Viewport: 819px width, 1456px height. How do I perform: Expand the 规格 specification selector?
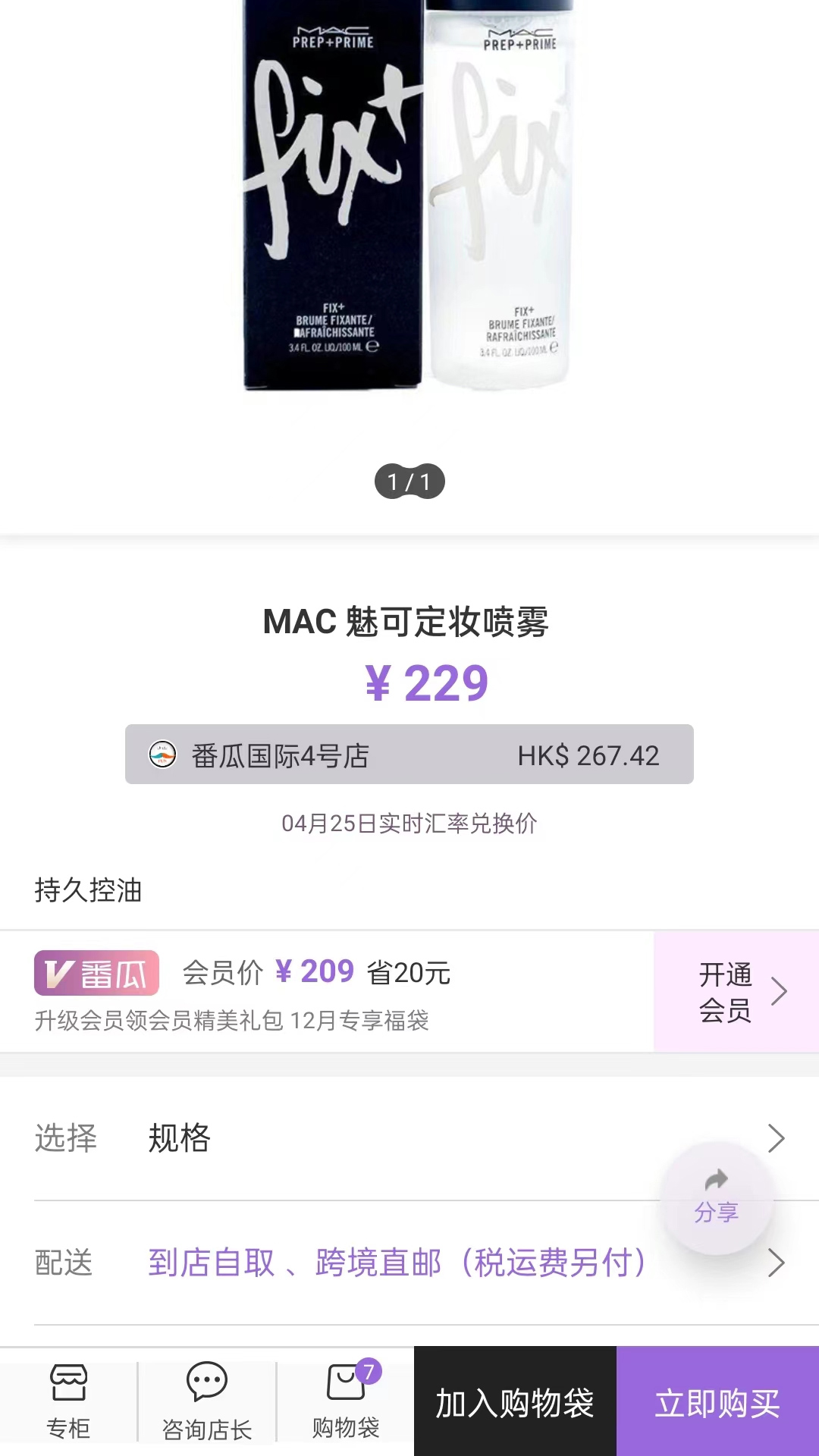409,1138
